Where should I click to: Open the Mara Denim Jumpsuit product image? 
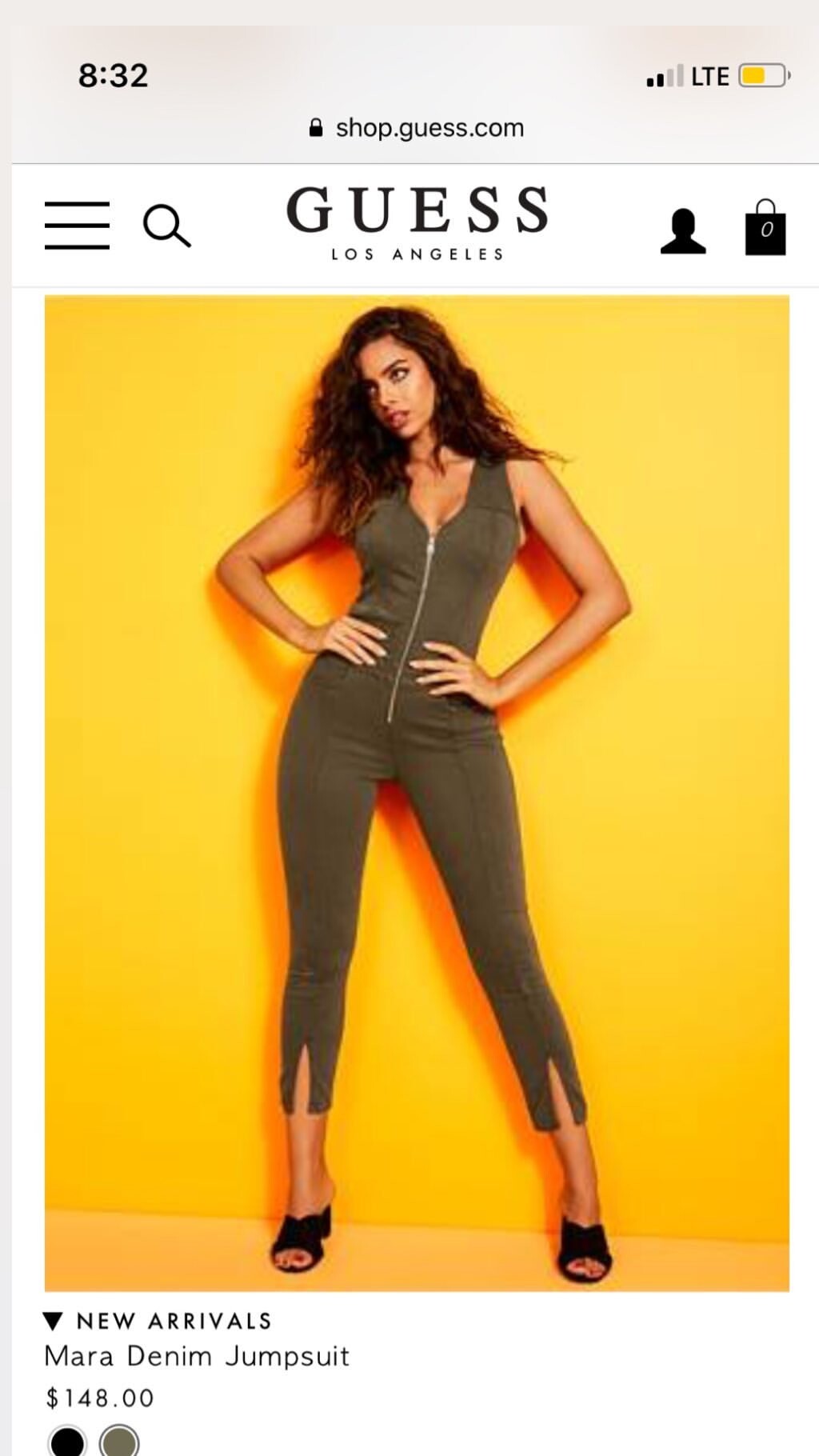(417, 792)
